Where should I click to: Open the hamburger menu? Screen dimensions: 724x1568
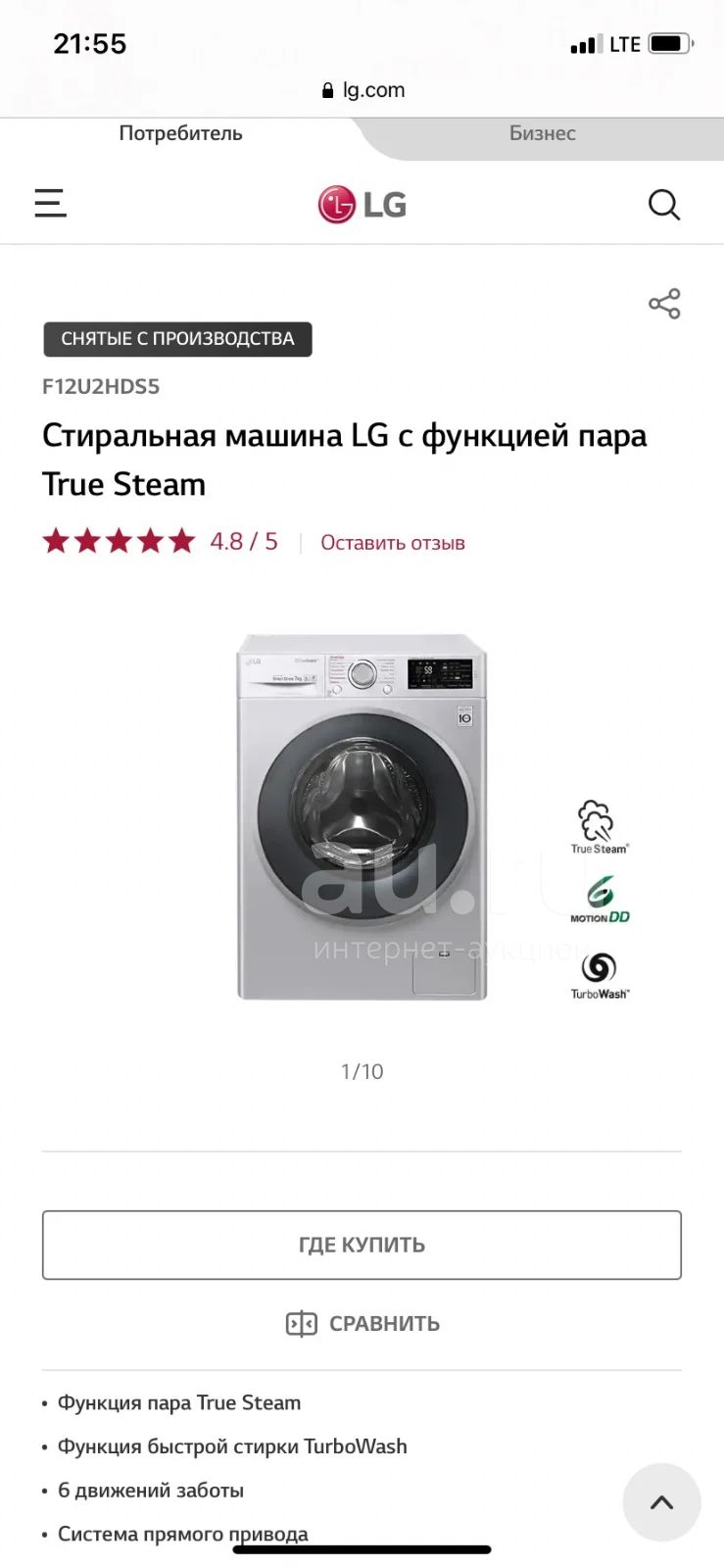click(x=50, y=204)
